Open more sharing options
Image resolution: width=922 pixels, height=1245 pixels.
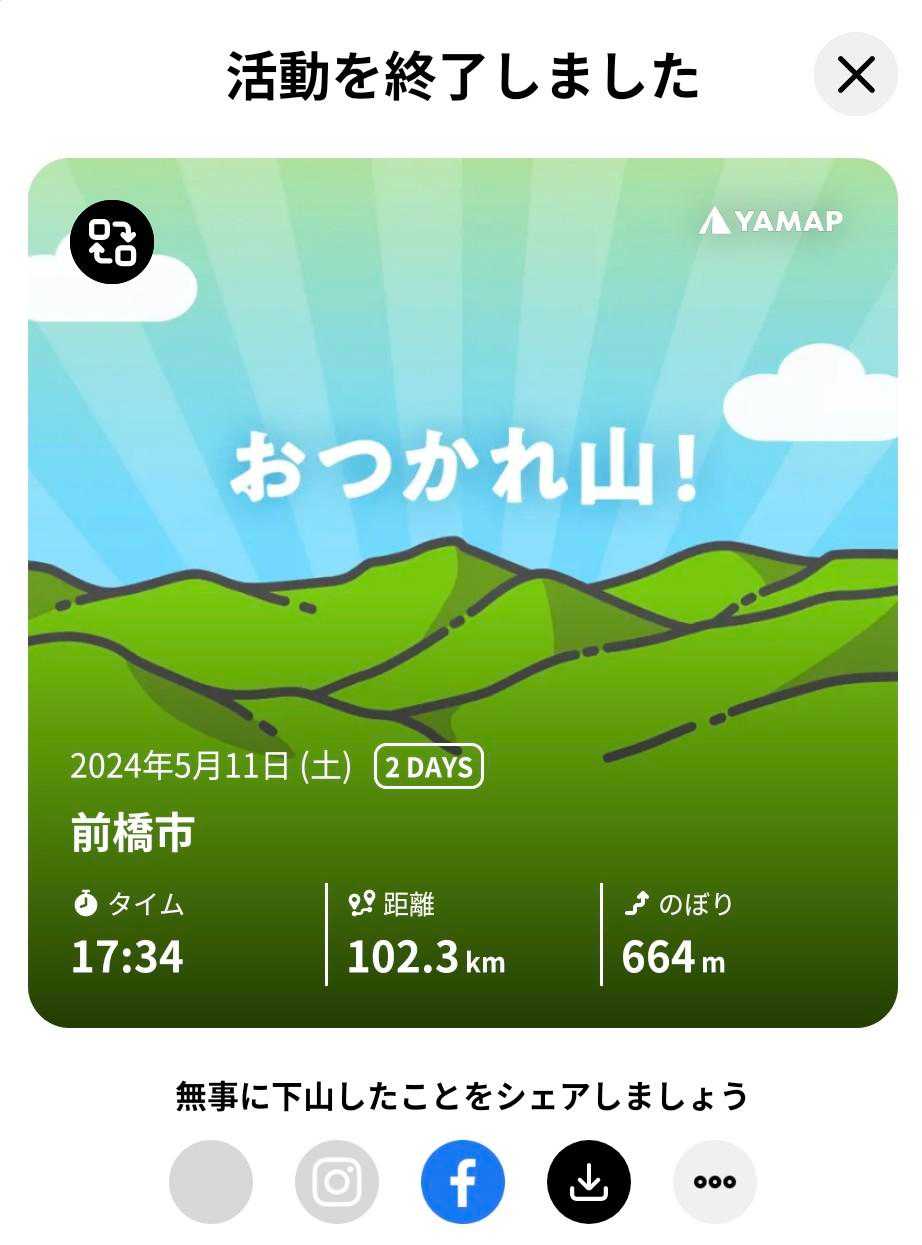pyautogui.click(x=715, y=1182)
